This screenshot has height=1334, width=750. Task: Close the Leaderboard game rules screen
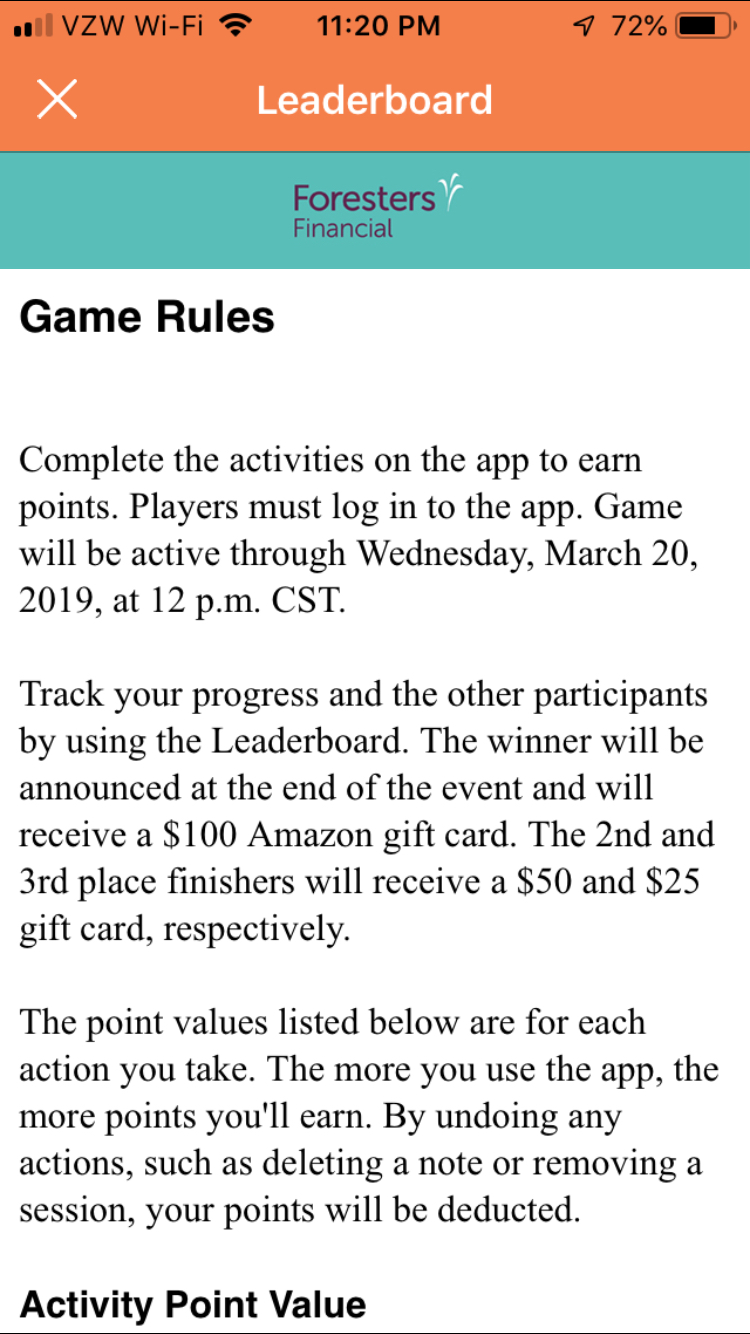pos(57,100)
